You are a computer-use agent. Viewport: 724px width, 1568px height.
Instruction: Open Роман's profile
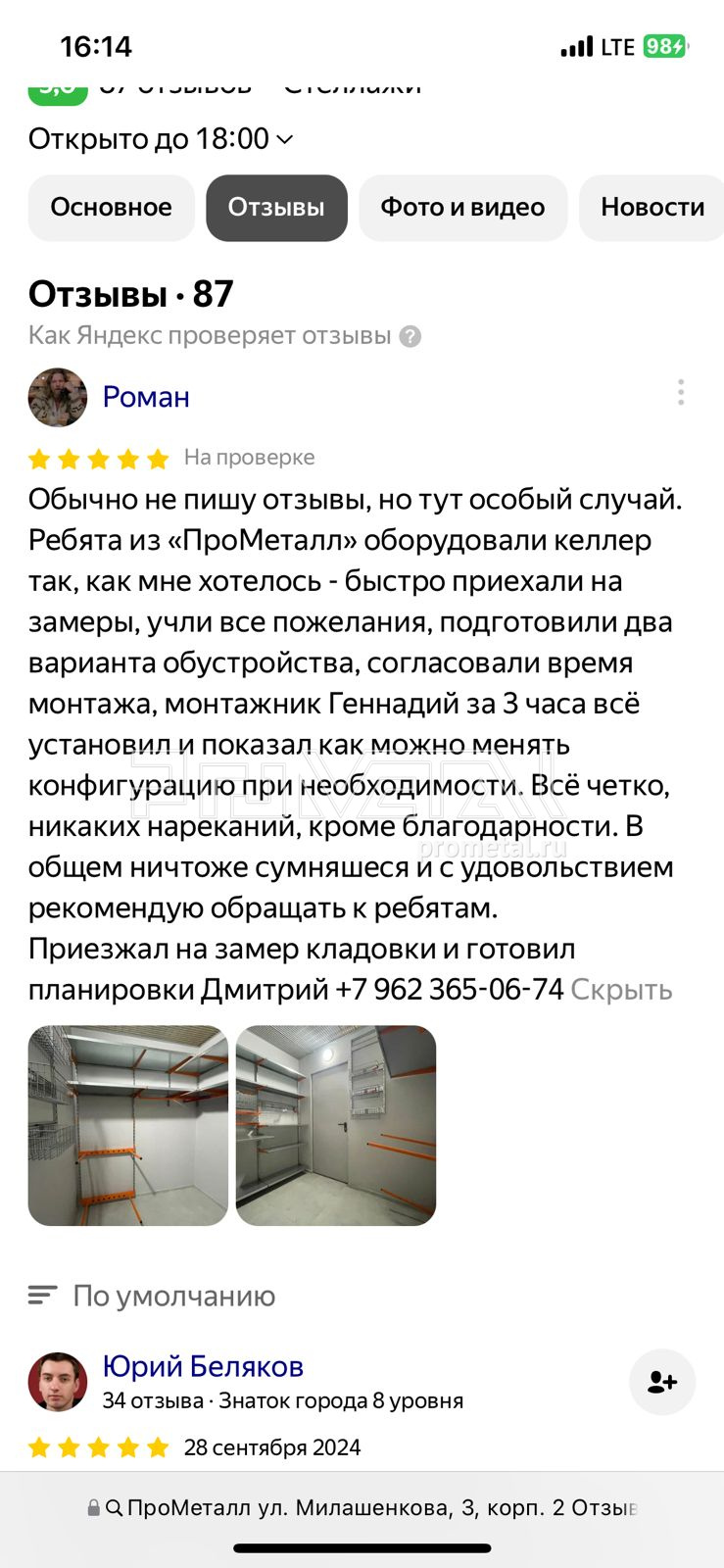click(x=146, y=397)
